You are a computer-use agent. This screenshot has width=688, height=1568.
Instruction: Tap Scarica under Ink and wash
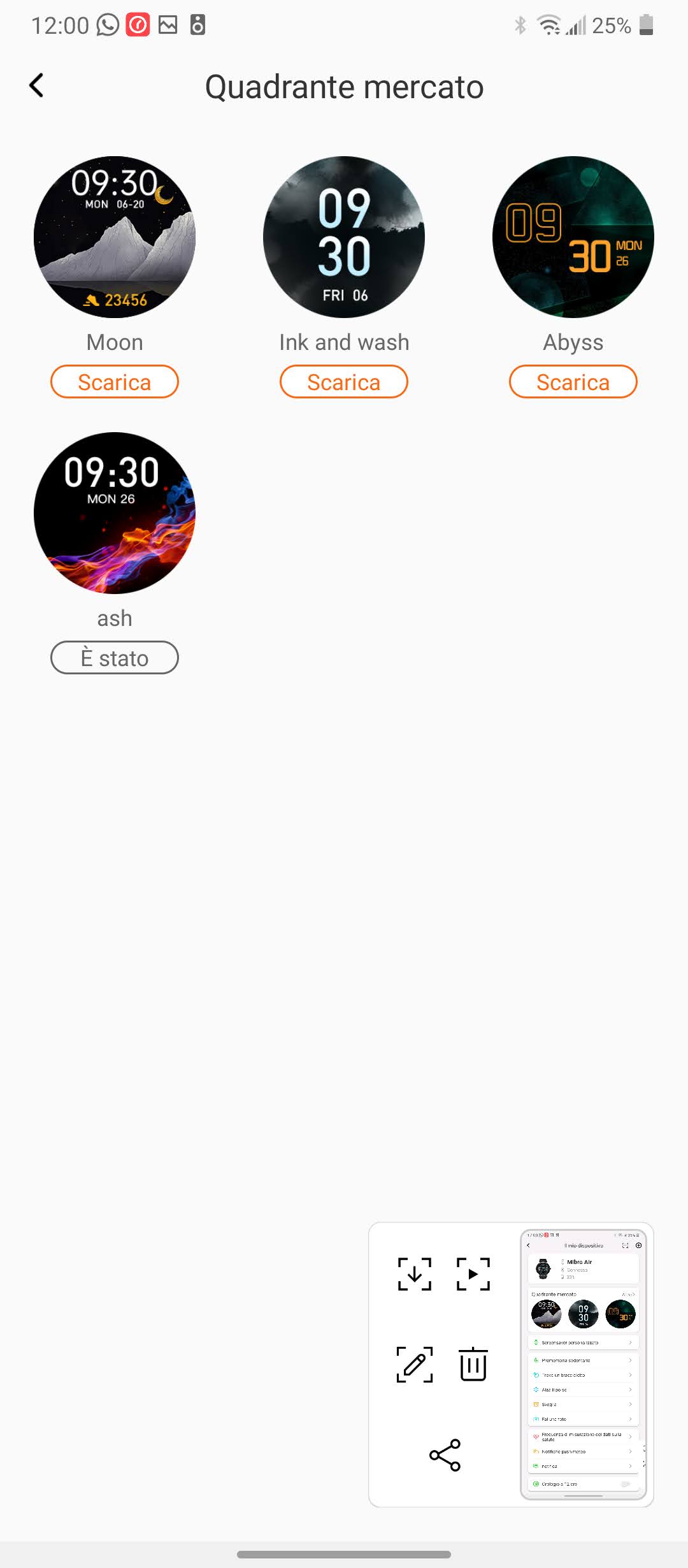(344, 382)
